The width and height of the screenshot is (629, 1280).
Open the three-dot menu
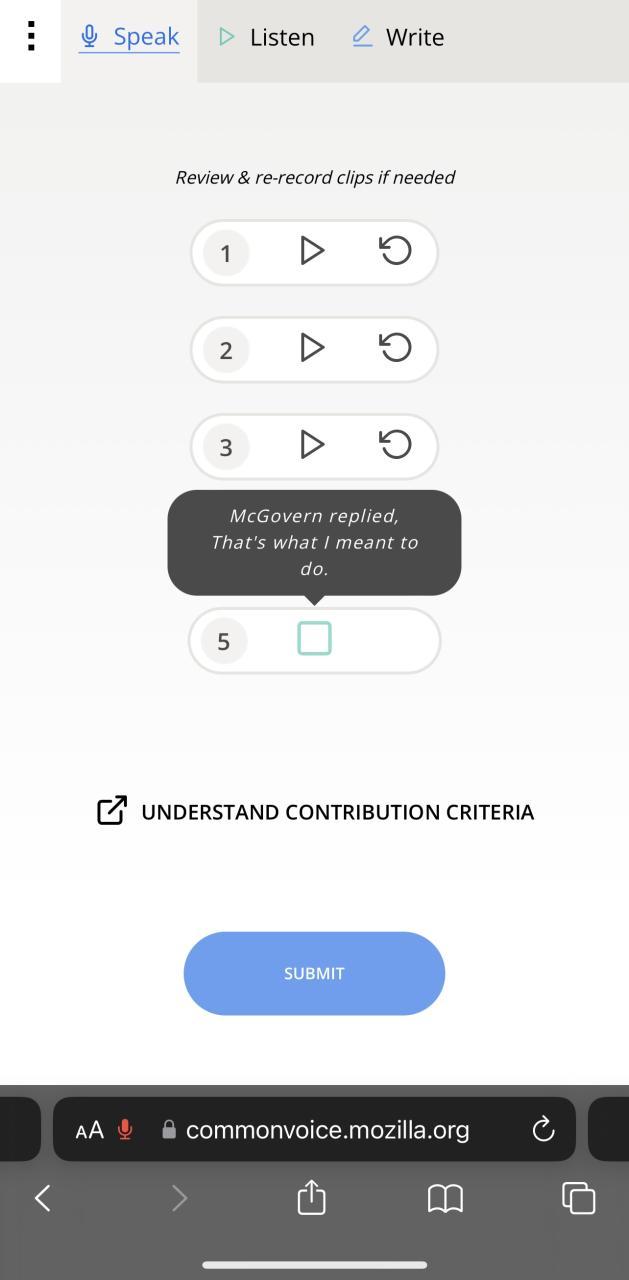pos(31,37)
